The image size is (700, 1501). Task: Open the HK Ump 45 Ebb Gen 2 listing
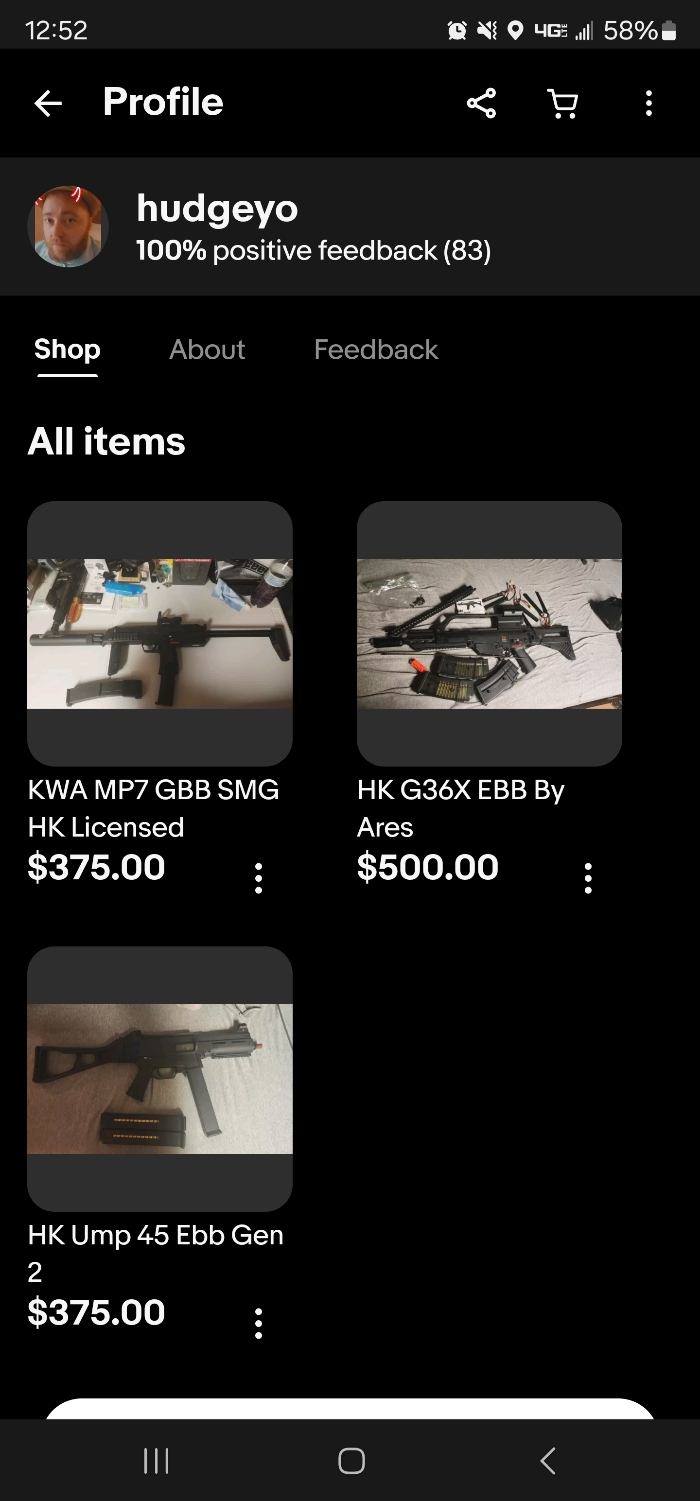(160, 1079)
